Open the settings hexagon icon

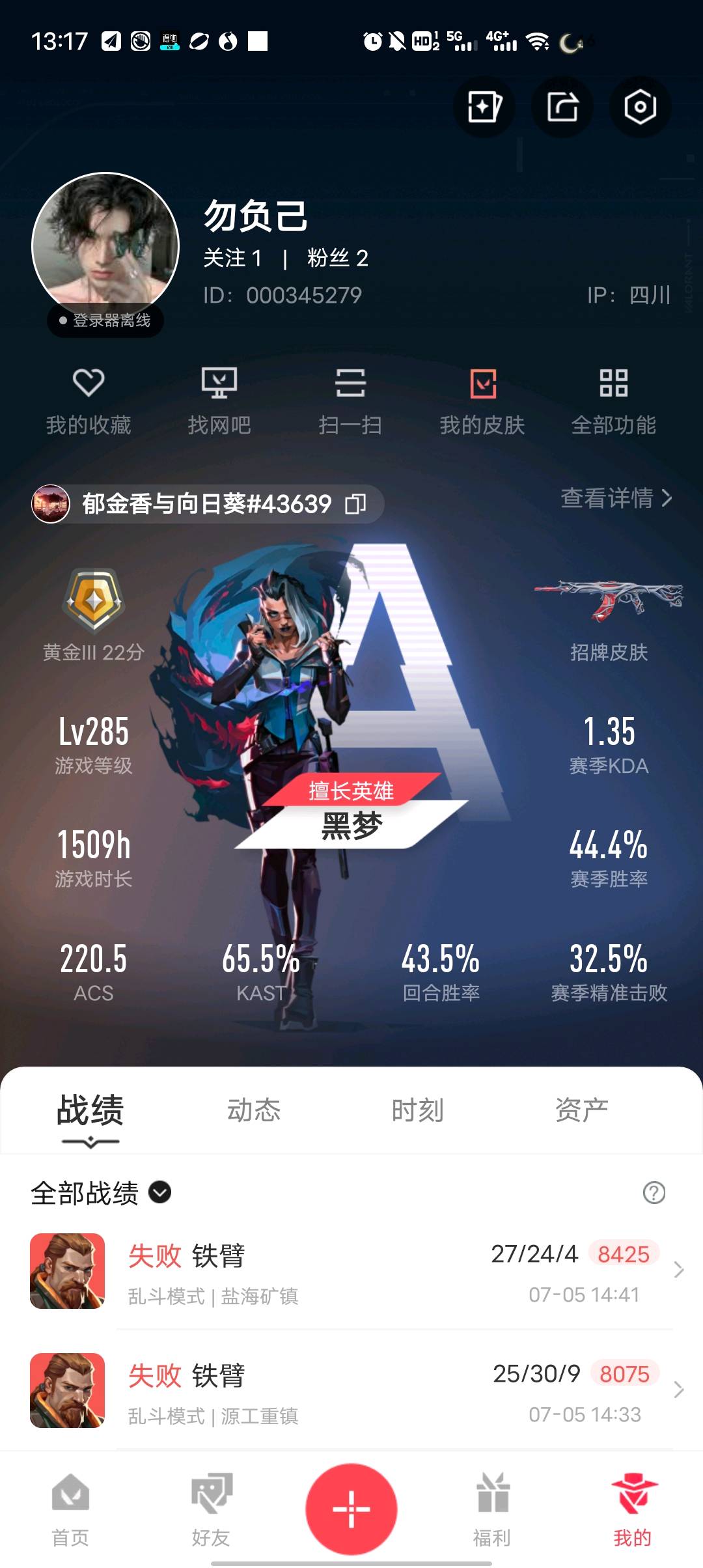pos(640,107)
